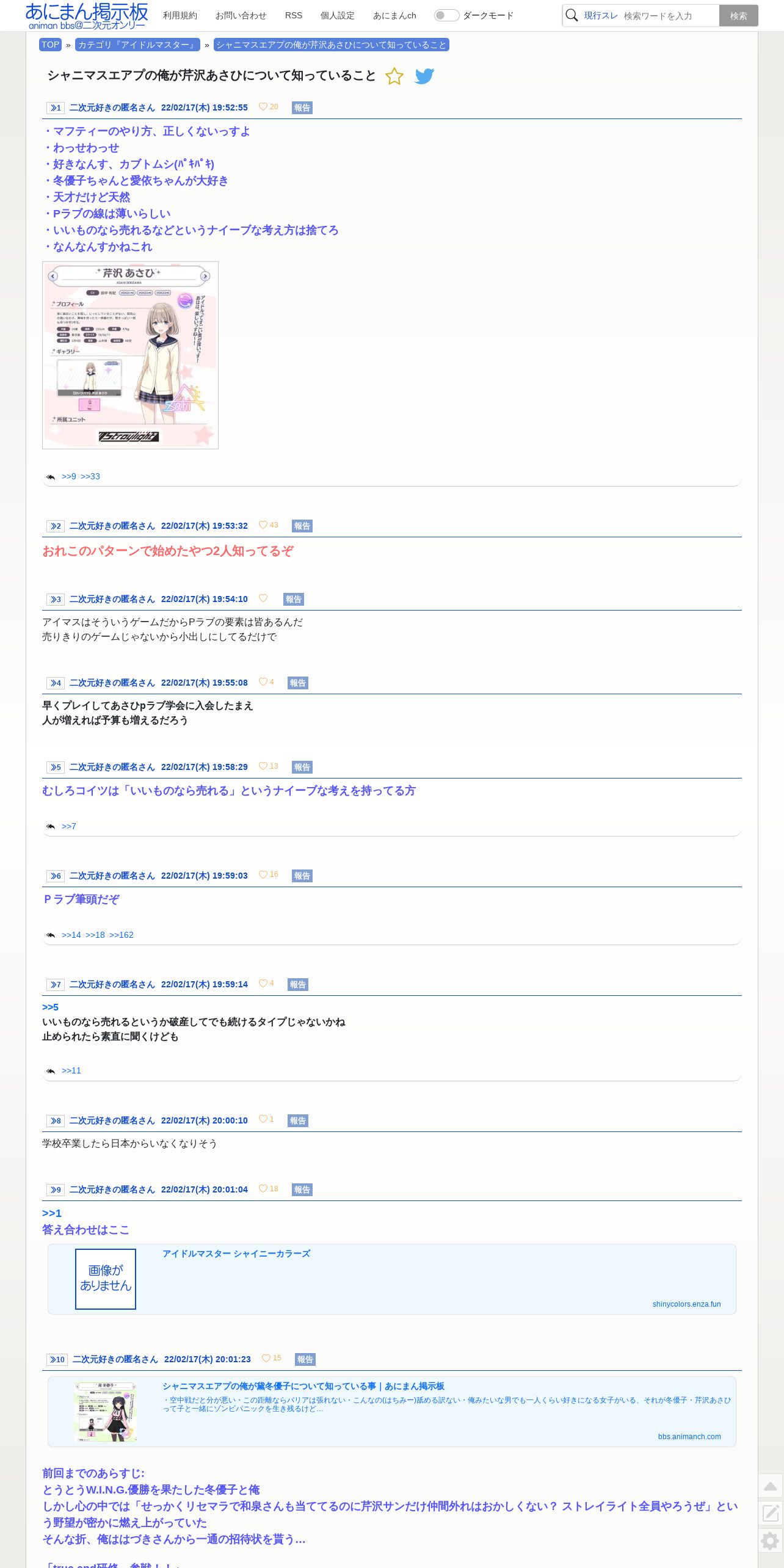The width and height of the screenshot is (784, 1568).
Task: Open 個人設定 in the header
Action: [338, 15]
